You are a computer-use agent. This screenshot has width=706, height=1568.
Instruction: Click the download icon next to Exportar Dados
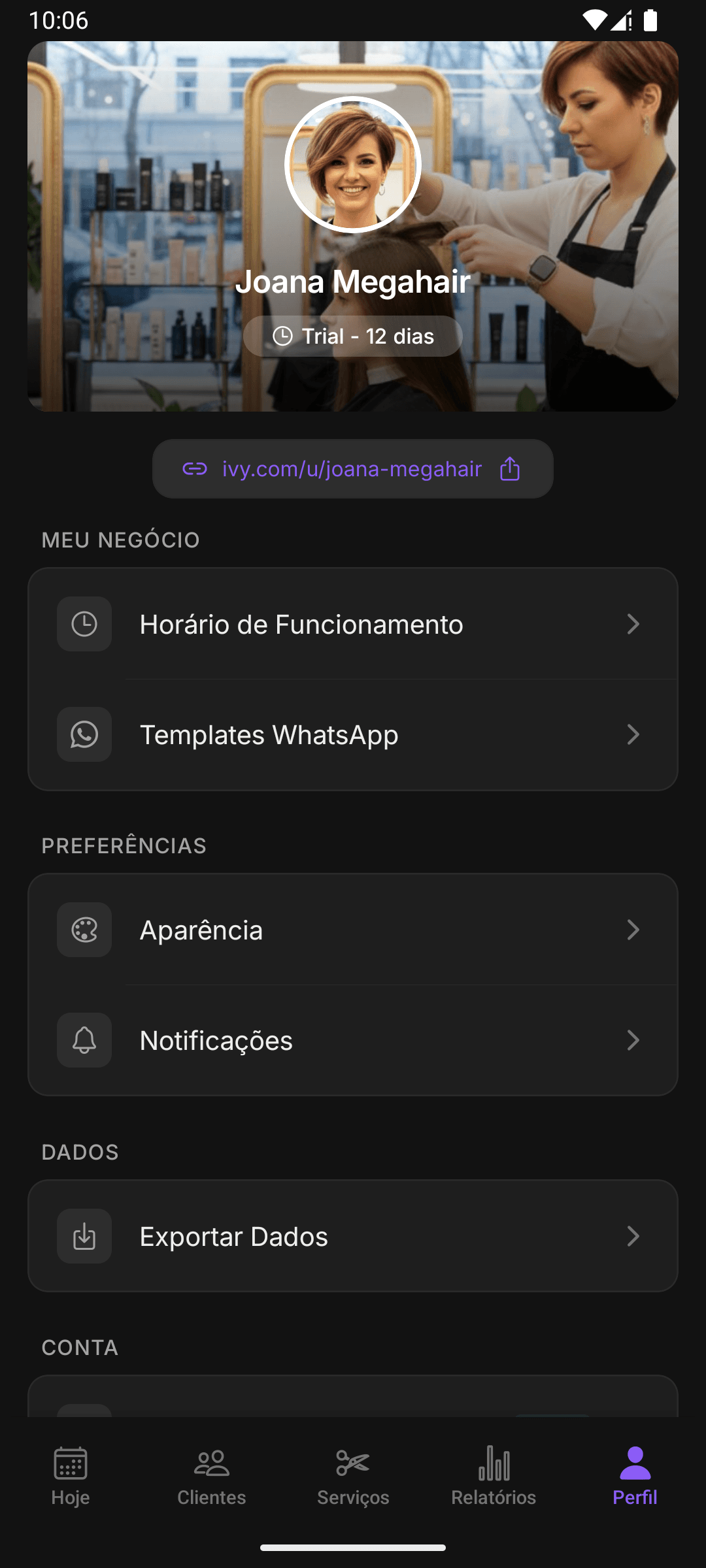pos(84,1235)
